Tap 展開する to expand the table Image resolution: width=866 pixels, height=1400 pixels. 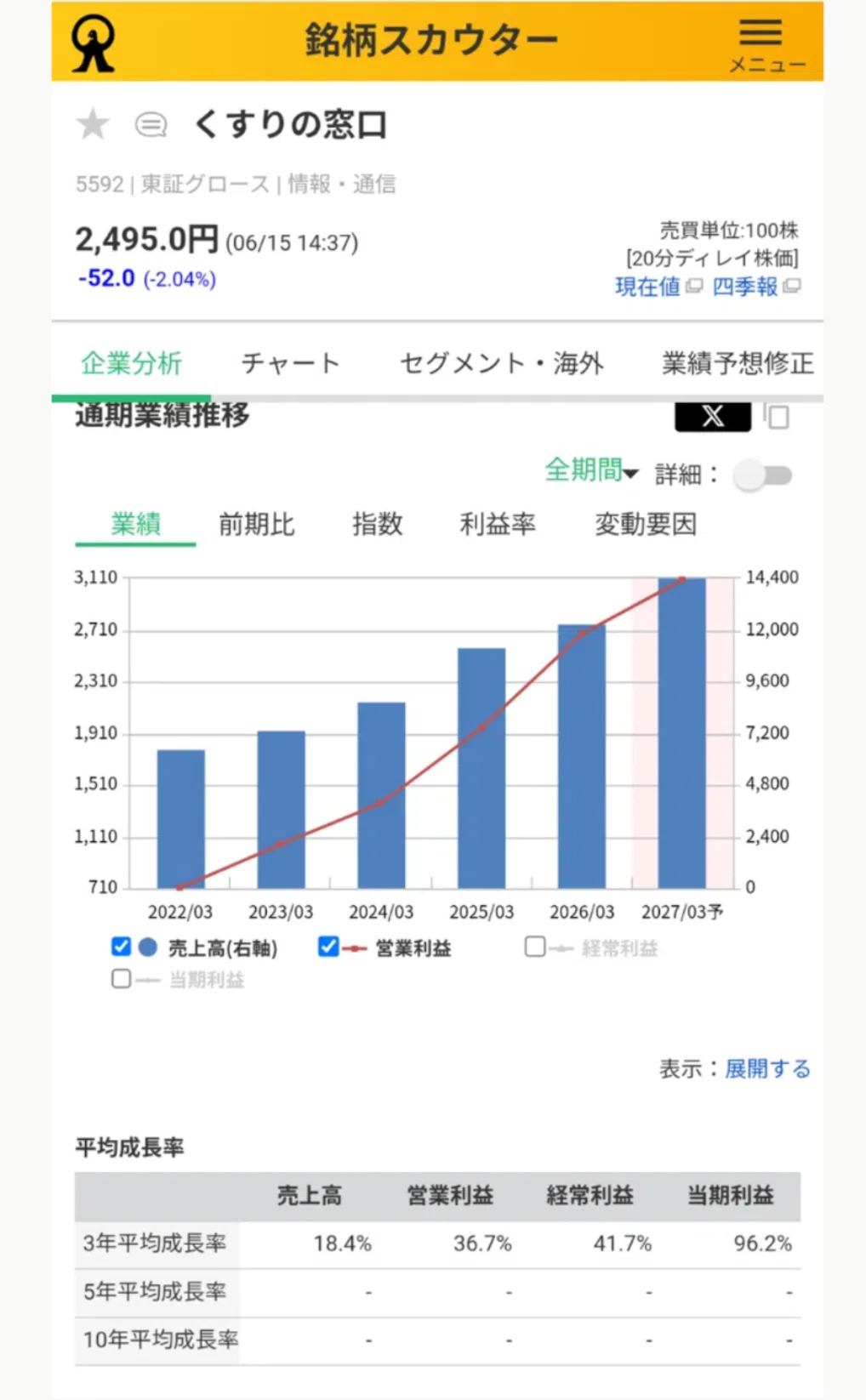pyautogui.click(x=767, y=1068)
